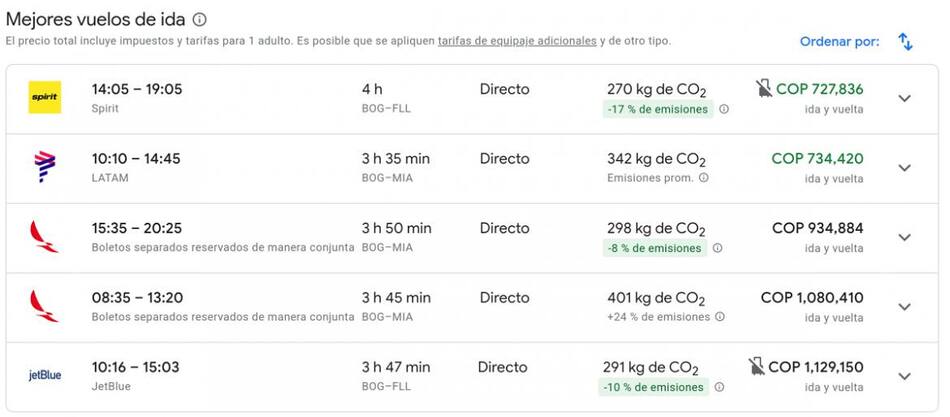950x417 pixels.
Task: Select the 08:35 – 13:20 flight
Action: pos(136,297)
